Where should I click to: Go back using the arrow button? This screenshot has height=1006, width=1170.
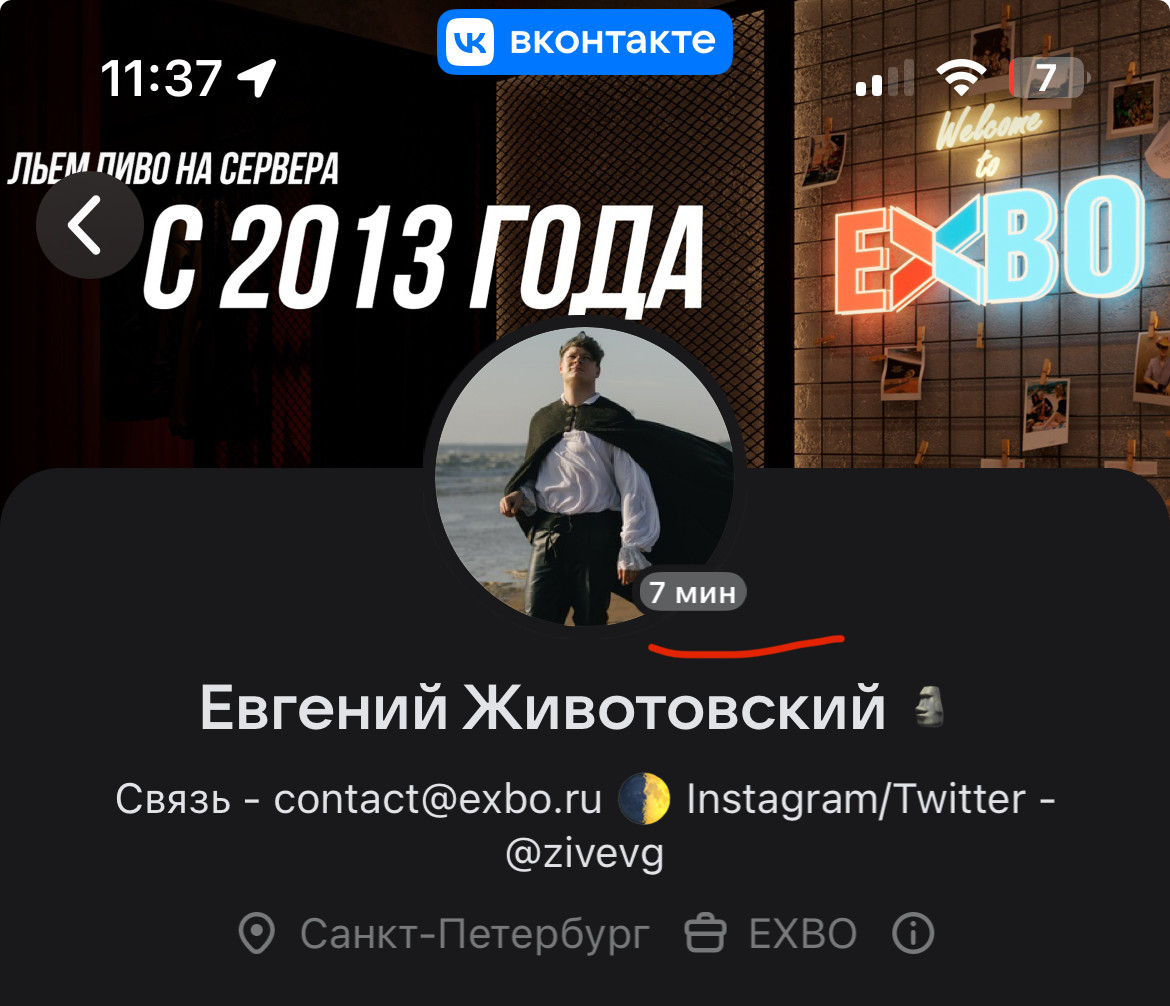(88, 225)
